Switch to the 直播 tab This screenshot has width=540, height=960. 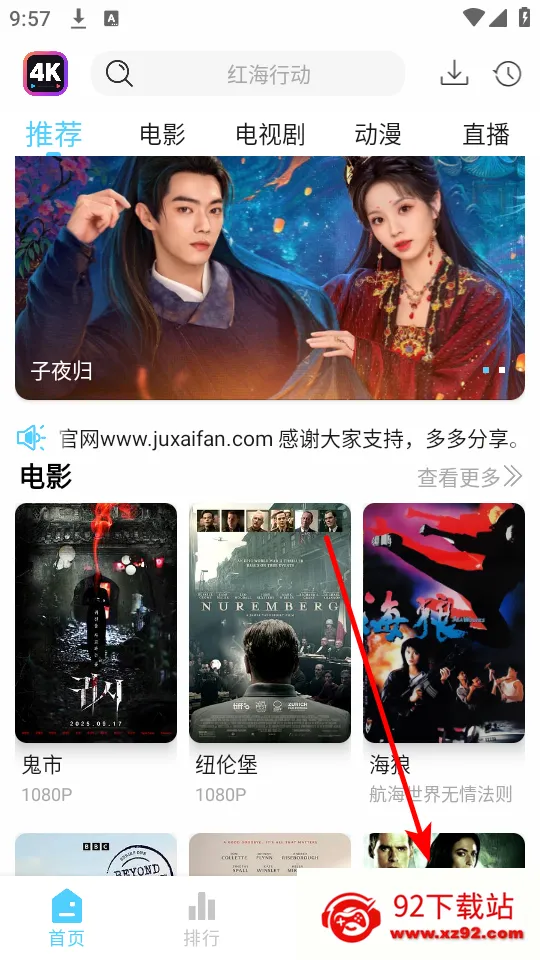(486, 134)
